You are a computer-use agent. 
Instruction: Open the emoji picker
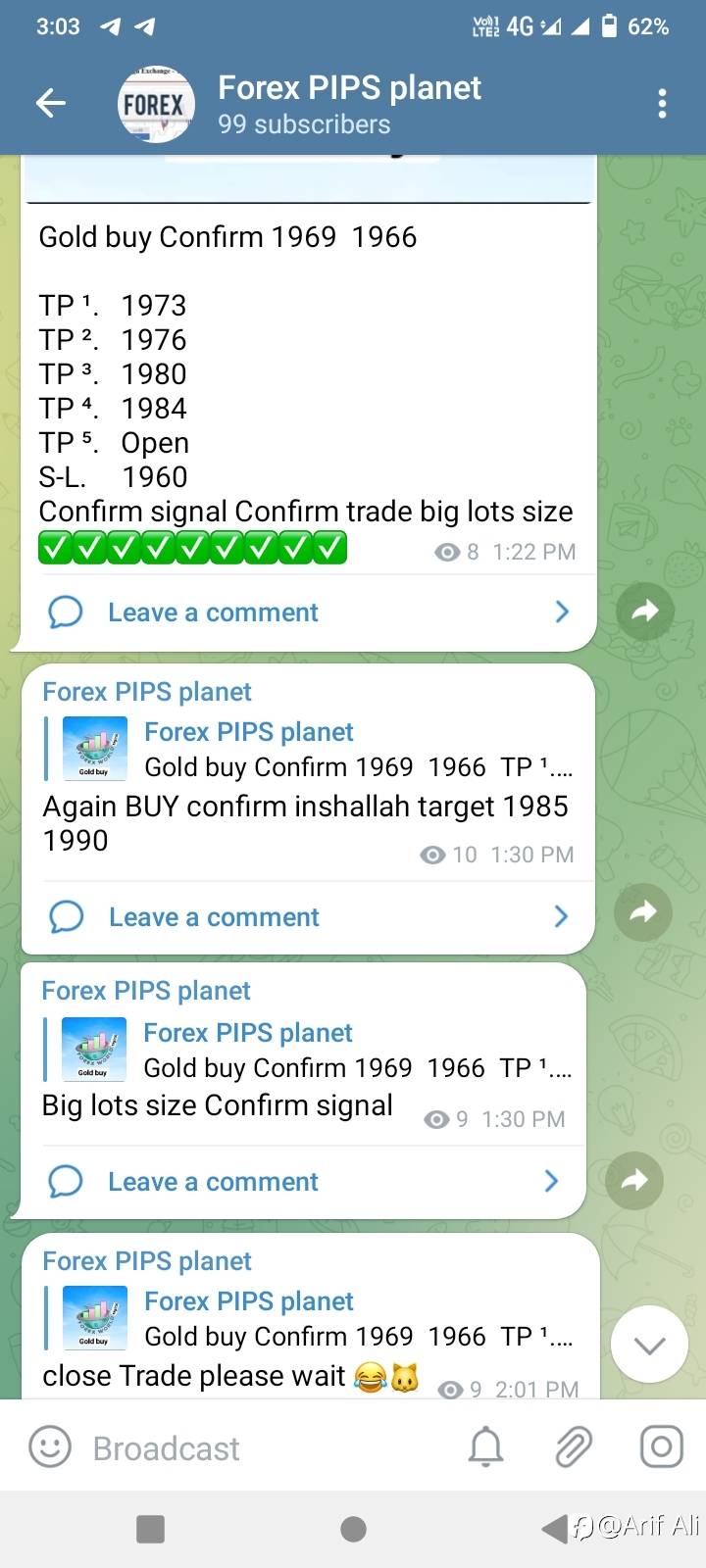[50, 1446]
